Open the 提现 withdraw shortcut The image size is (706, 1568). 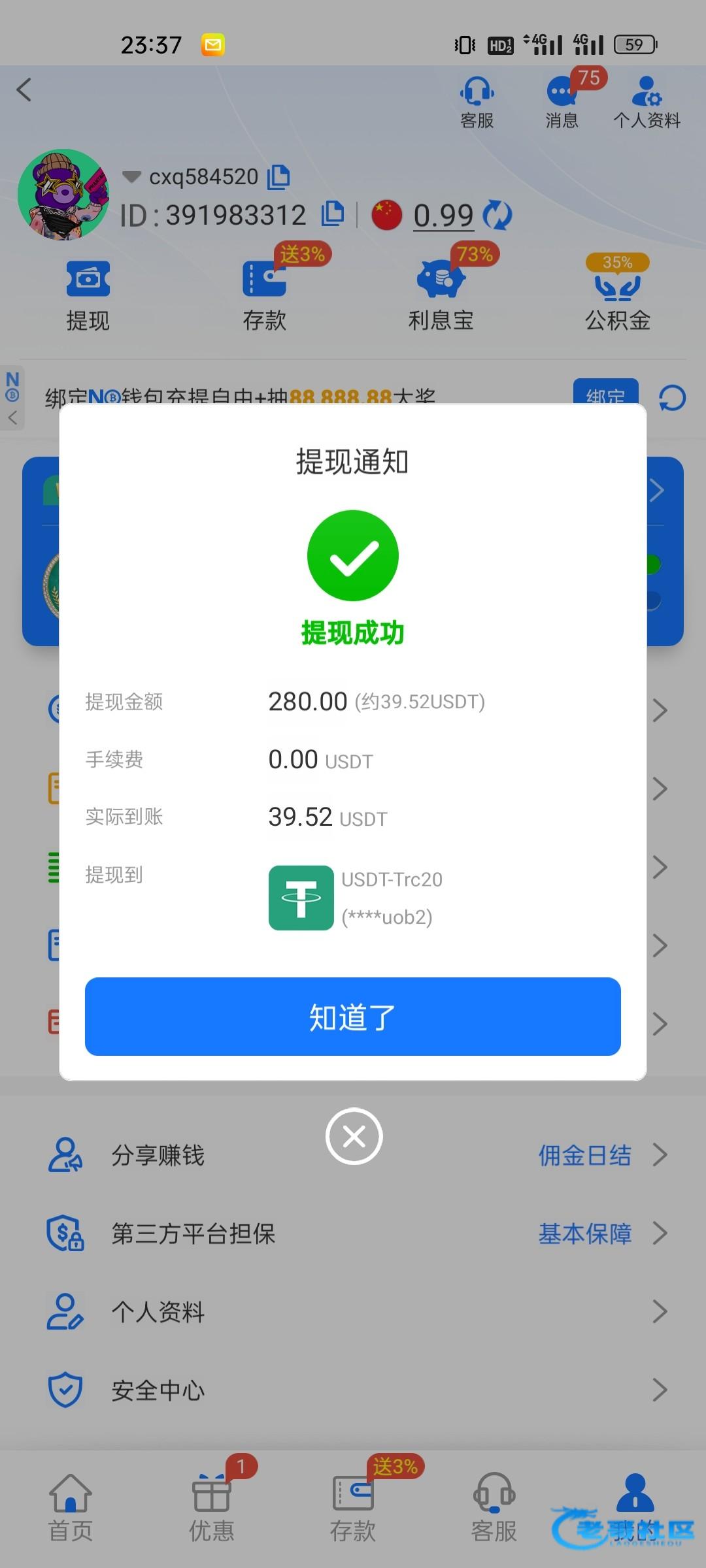[x=88, y=295]
